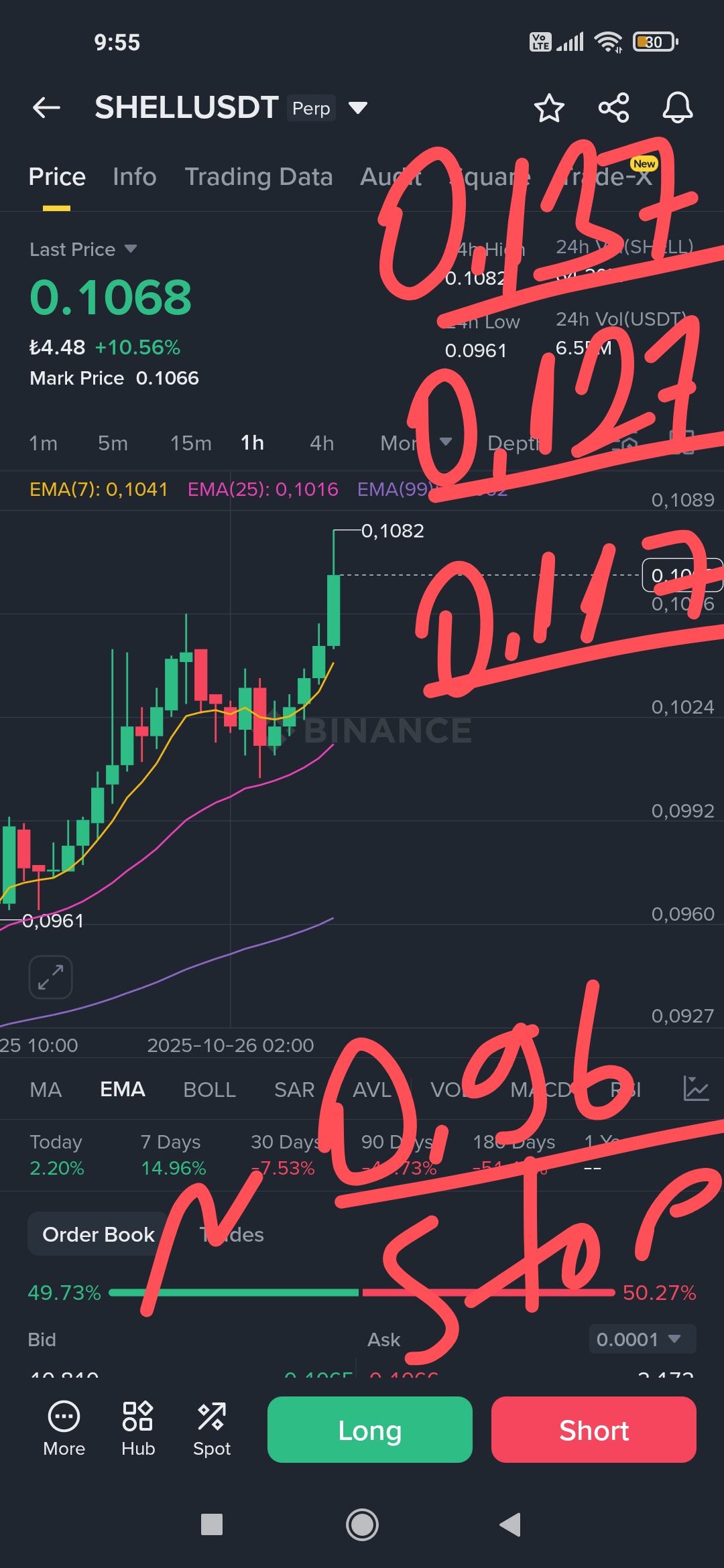Switch chart to the 5m interval

tap(113, 443)
